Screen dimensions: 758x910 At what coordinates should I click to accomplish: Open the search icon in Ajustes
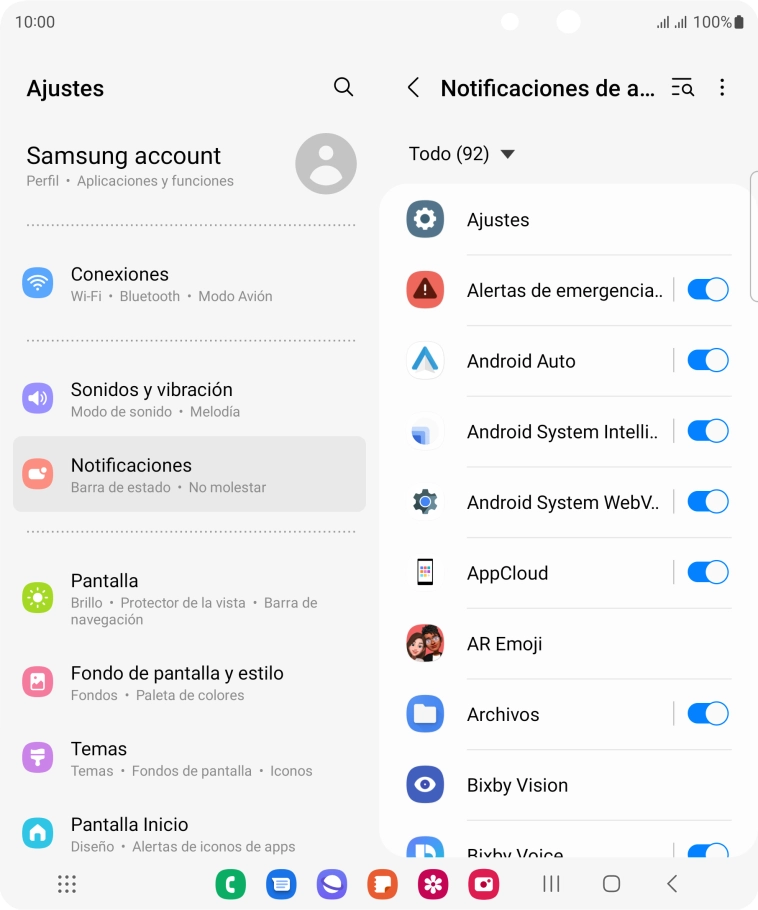click(343, 88)
